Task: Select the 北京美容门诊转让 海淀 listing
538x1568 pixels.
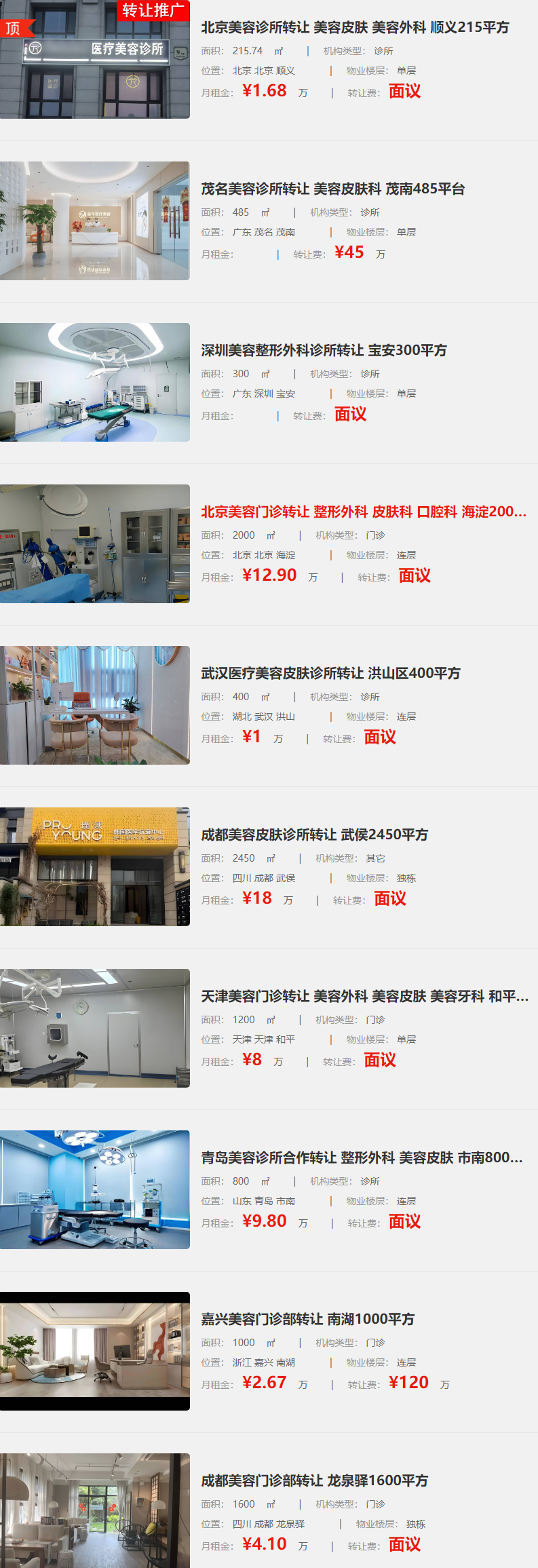Action: 364,512
